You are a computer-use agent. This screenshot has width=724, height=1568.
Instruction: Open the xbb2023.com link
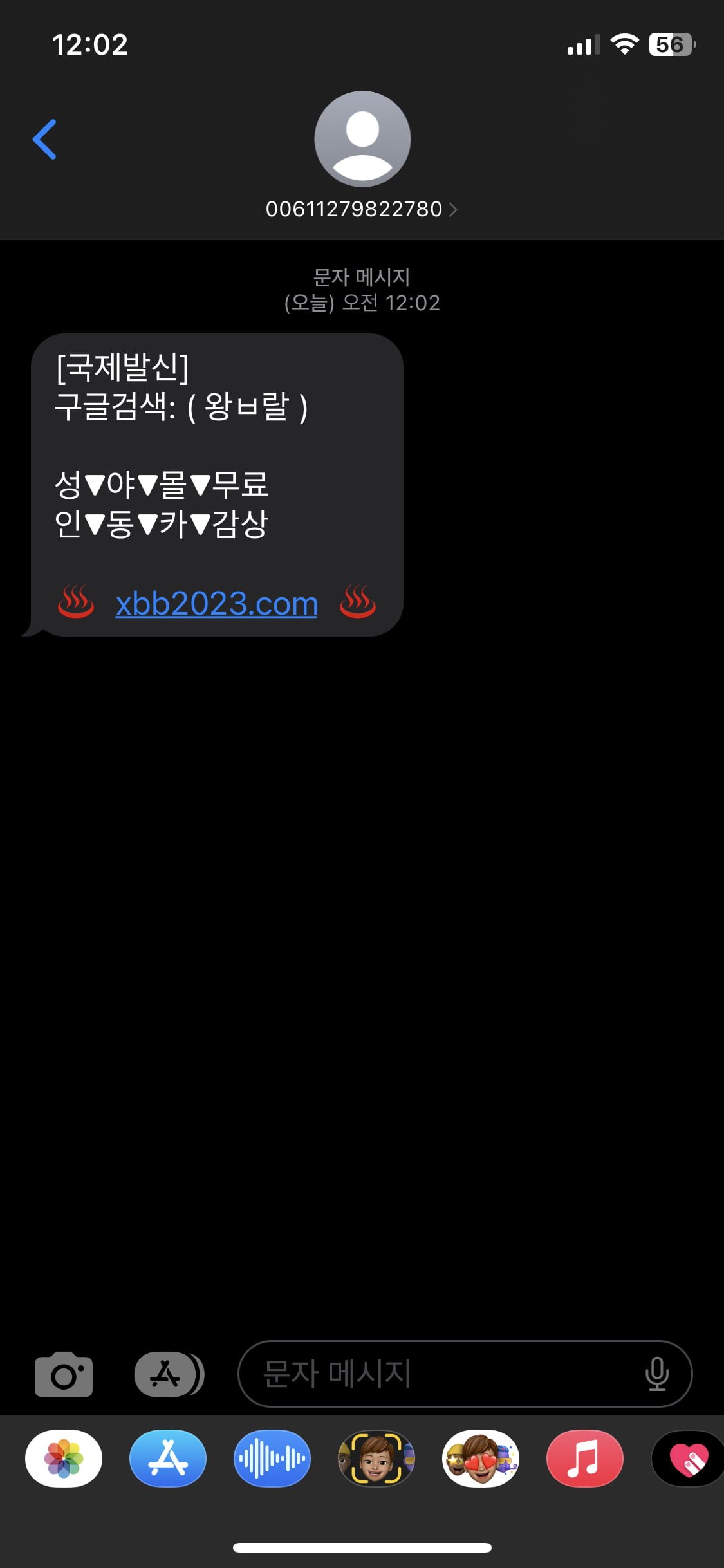216,604
